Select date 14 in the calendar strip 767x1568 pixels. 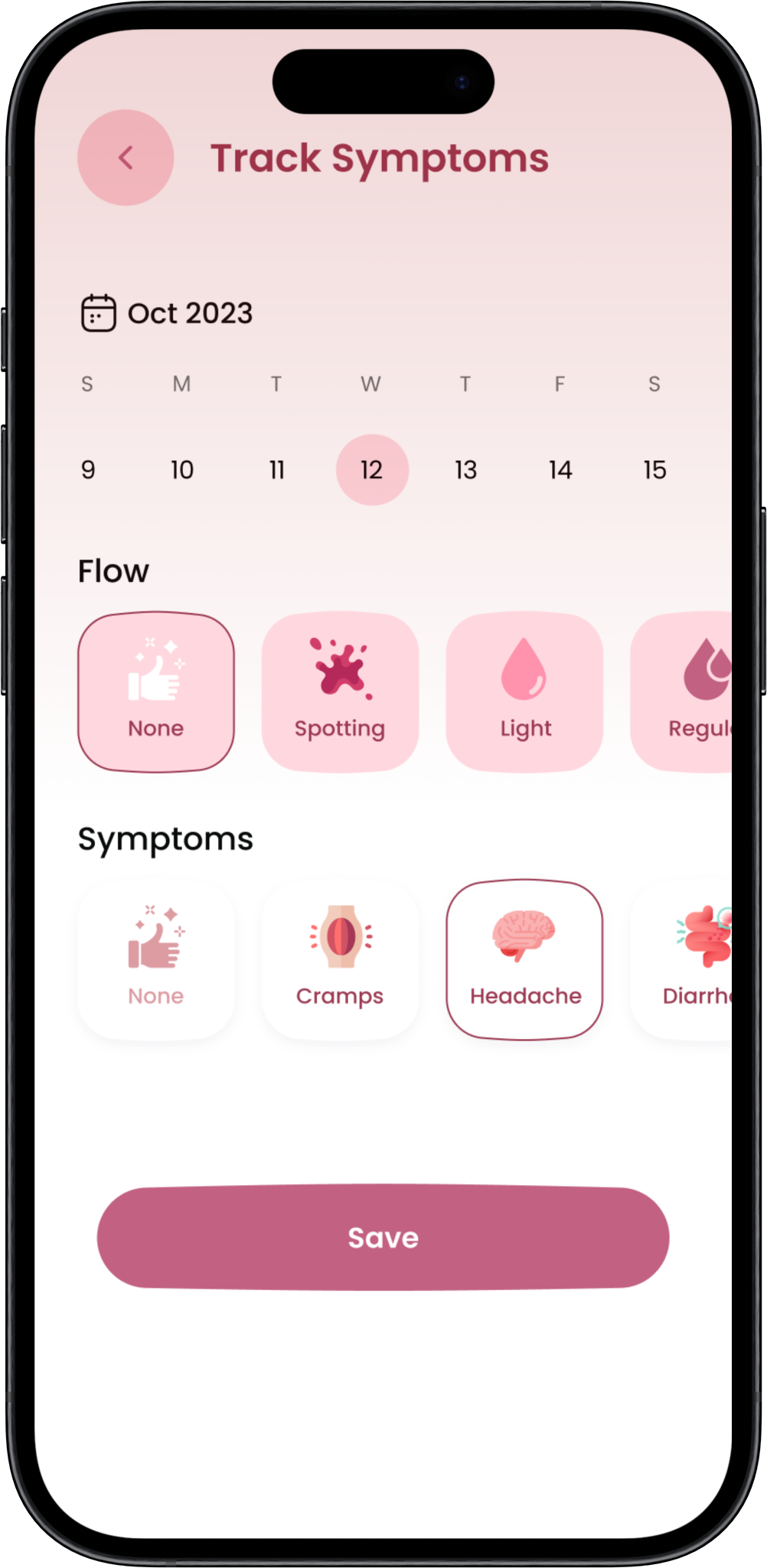(560, 469)
